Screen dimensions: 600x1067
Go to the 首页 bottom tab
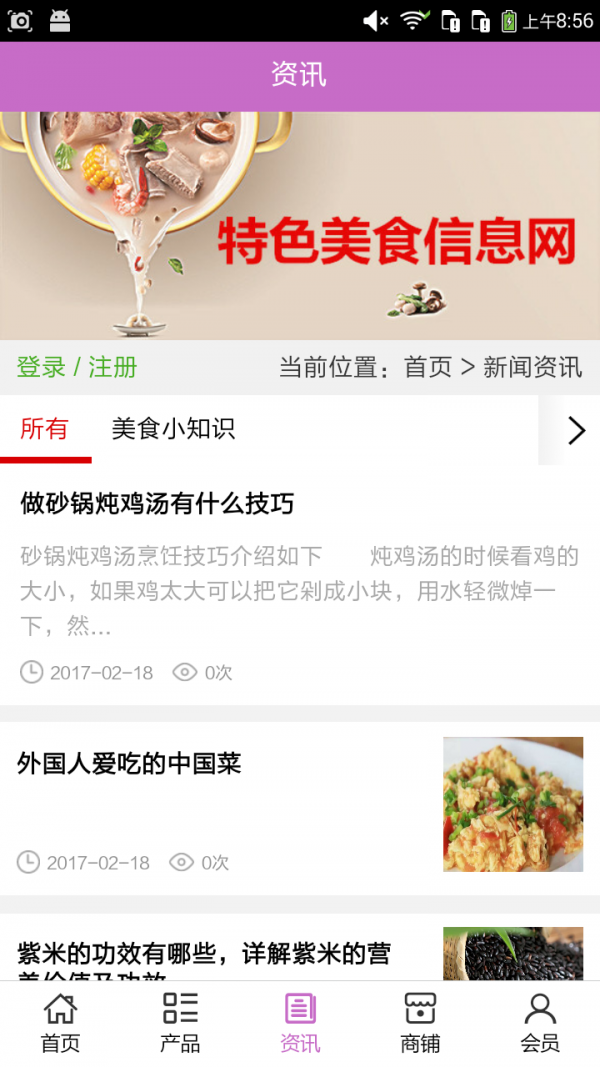click(60, 1023)
